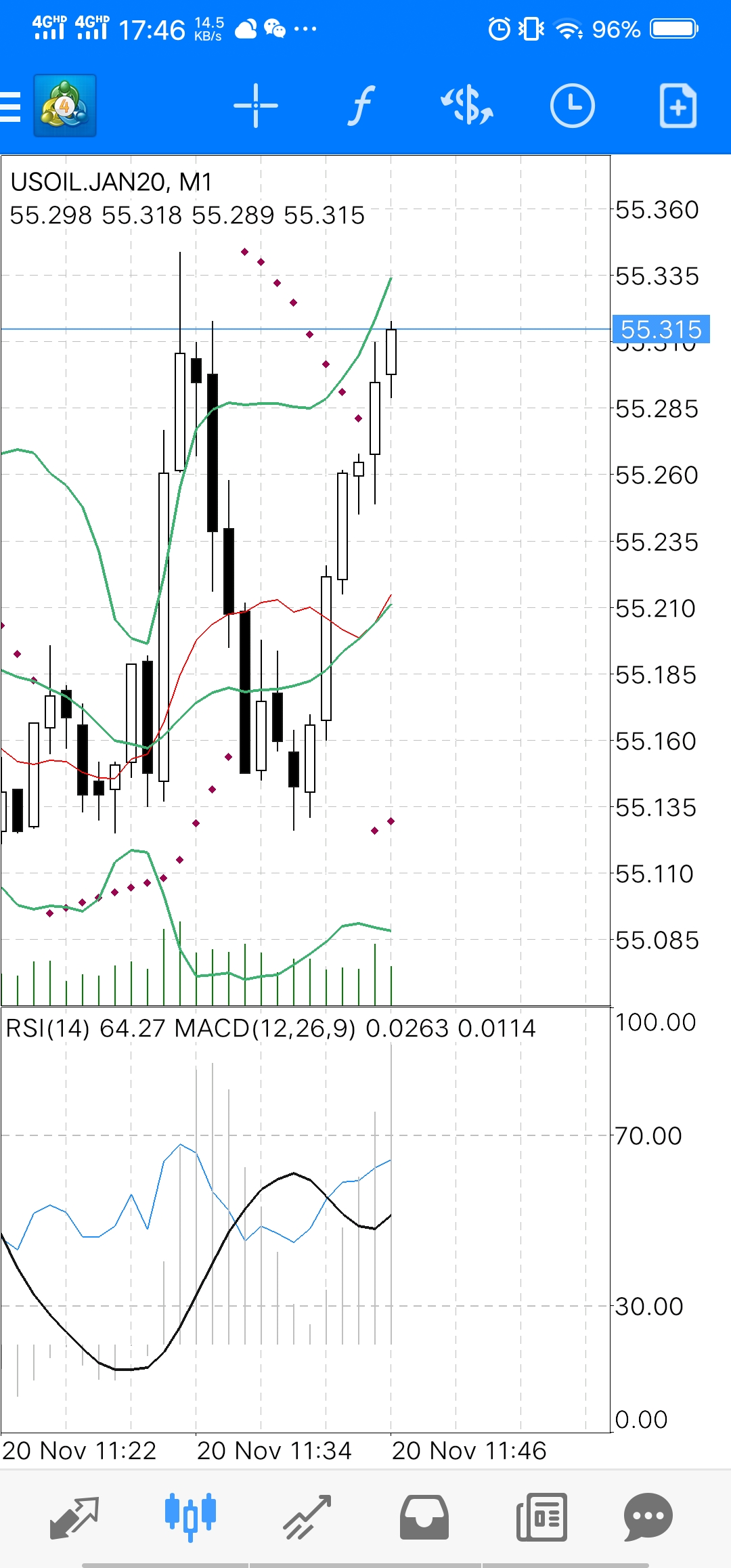The image size is (731, 1568).
Task: Enable the crosshair tool
Action: [256, 106]
